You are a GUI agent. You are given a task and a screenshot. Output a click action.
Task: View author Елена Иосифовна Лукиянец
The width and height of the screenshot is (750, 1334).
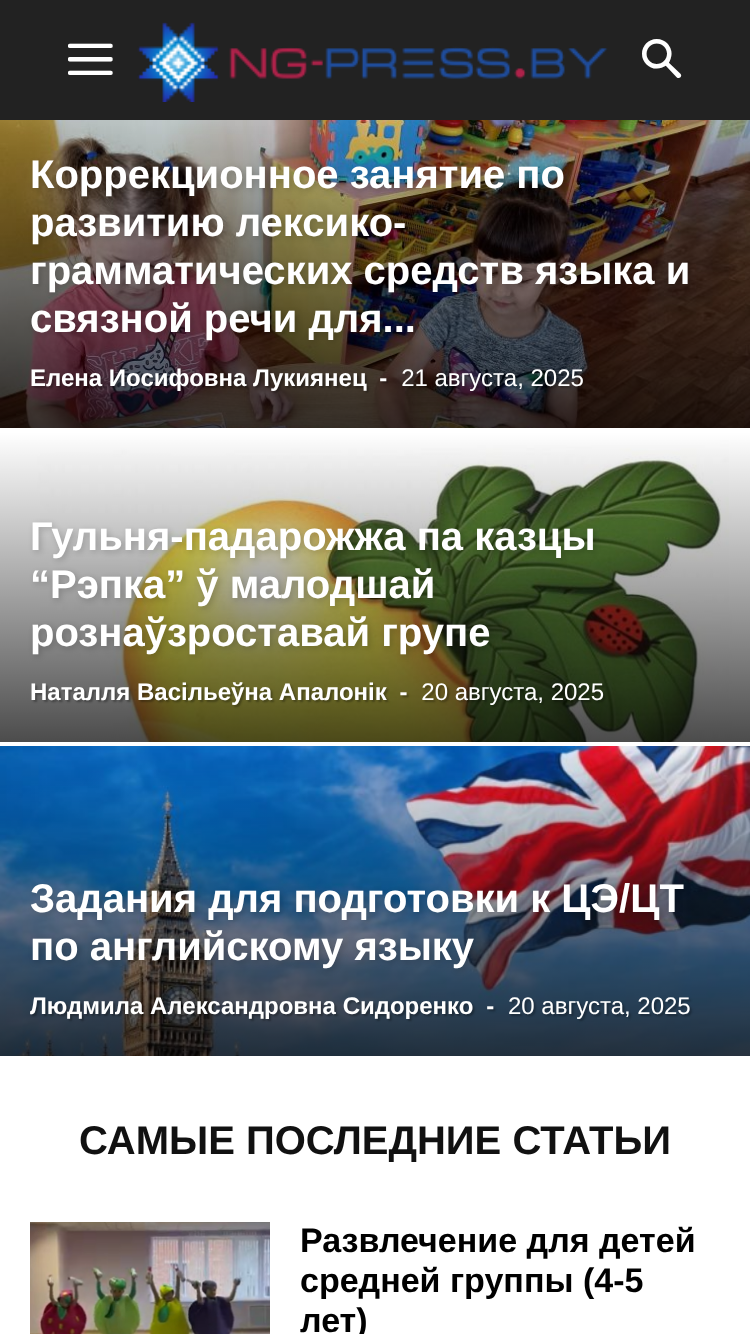198,378
